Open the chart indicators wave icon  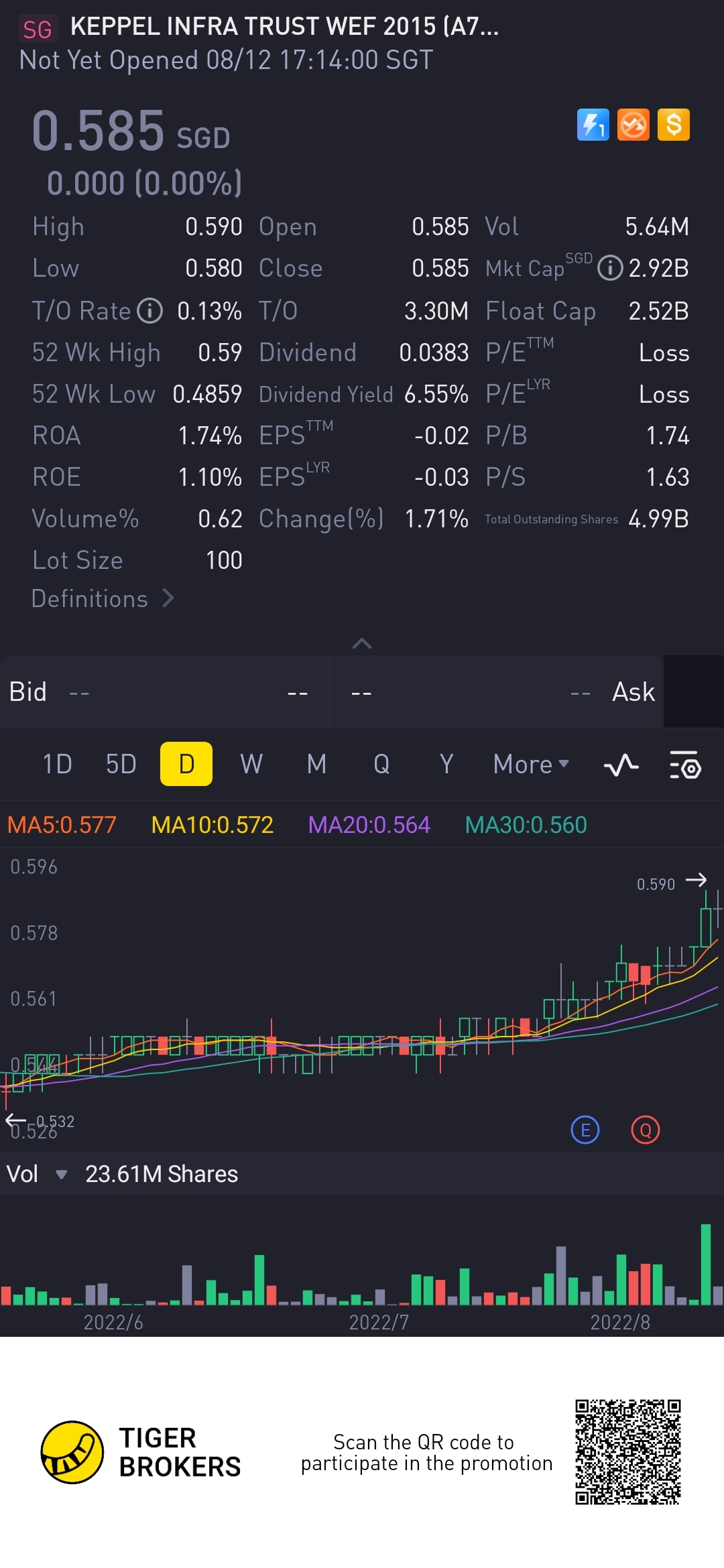pyautogui.click(x=621, y=765)
